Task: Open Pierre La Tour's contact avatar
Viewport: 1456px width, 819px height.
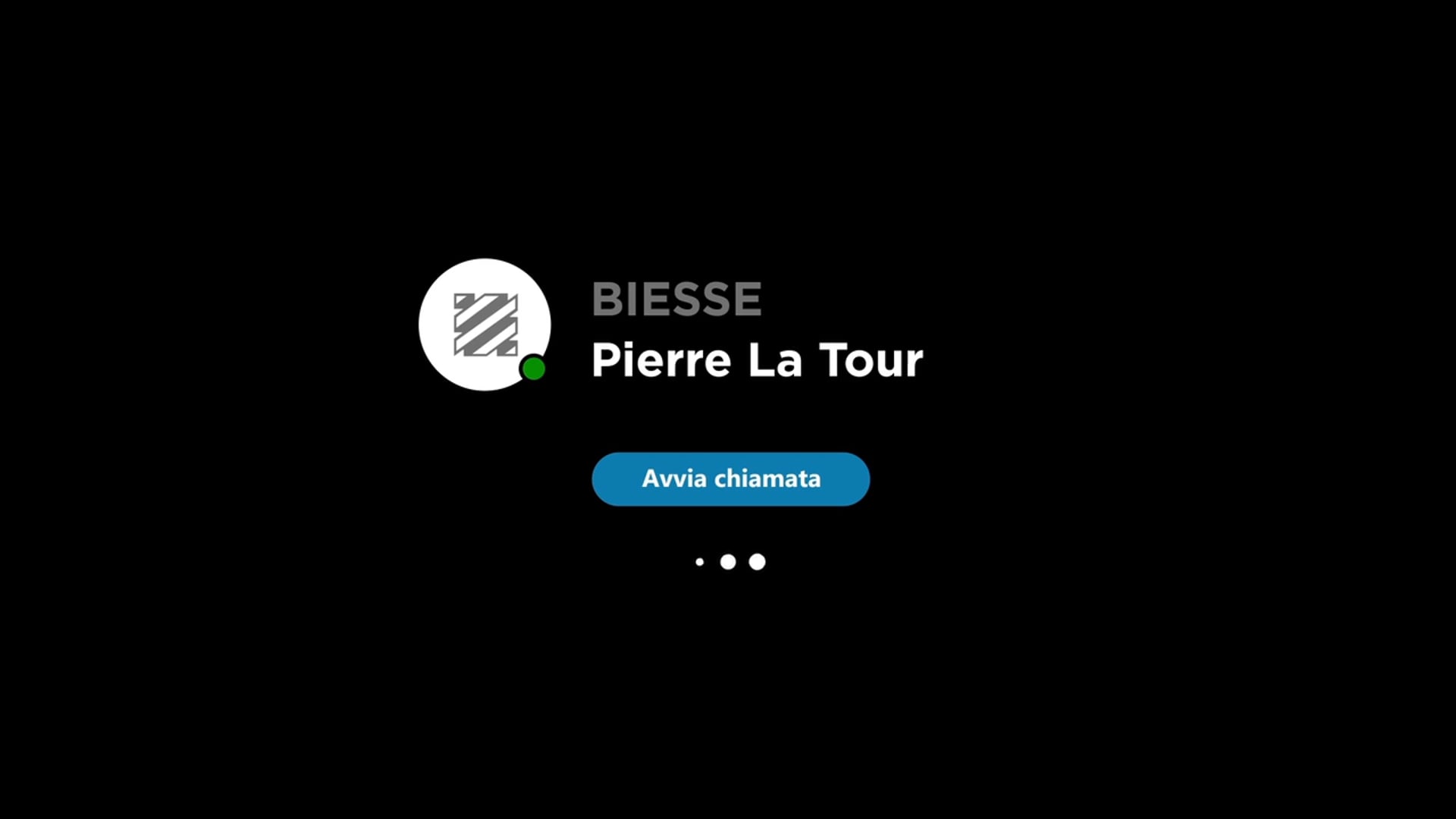Action: tap(485, 325)
